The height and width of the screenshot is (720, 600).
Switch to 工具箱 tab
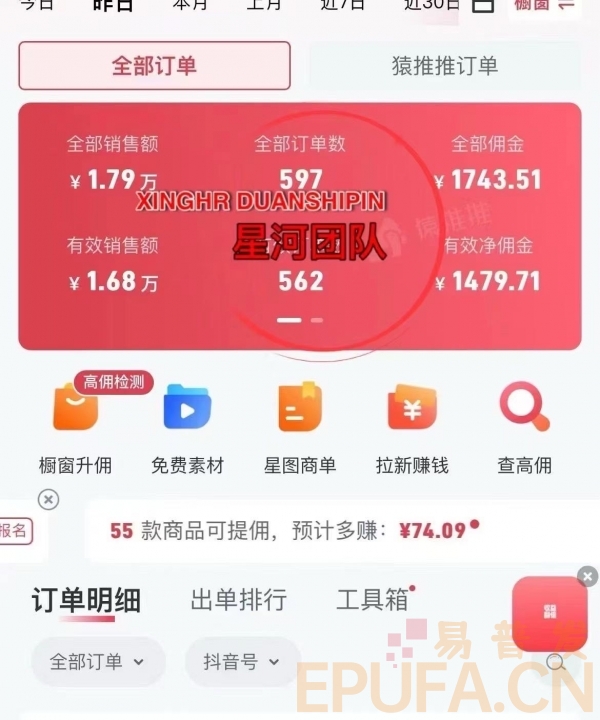(x=372, y=600)
